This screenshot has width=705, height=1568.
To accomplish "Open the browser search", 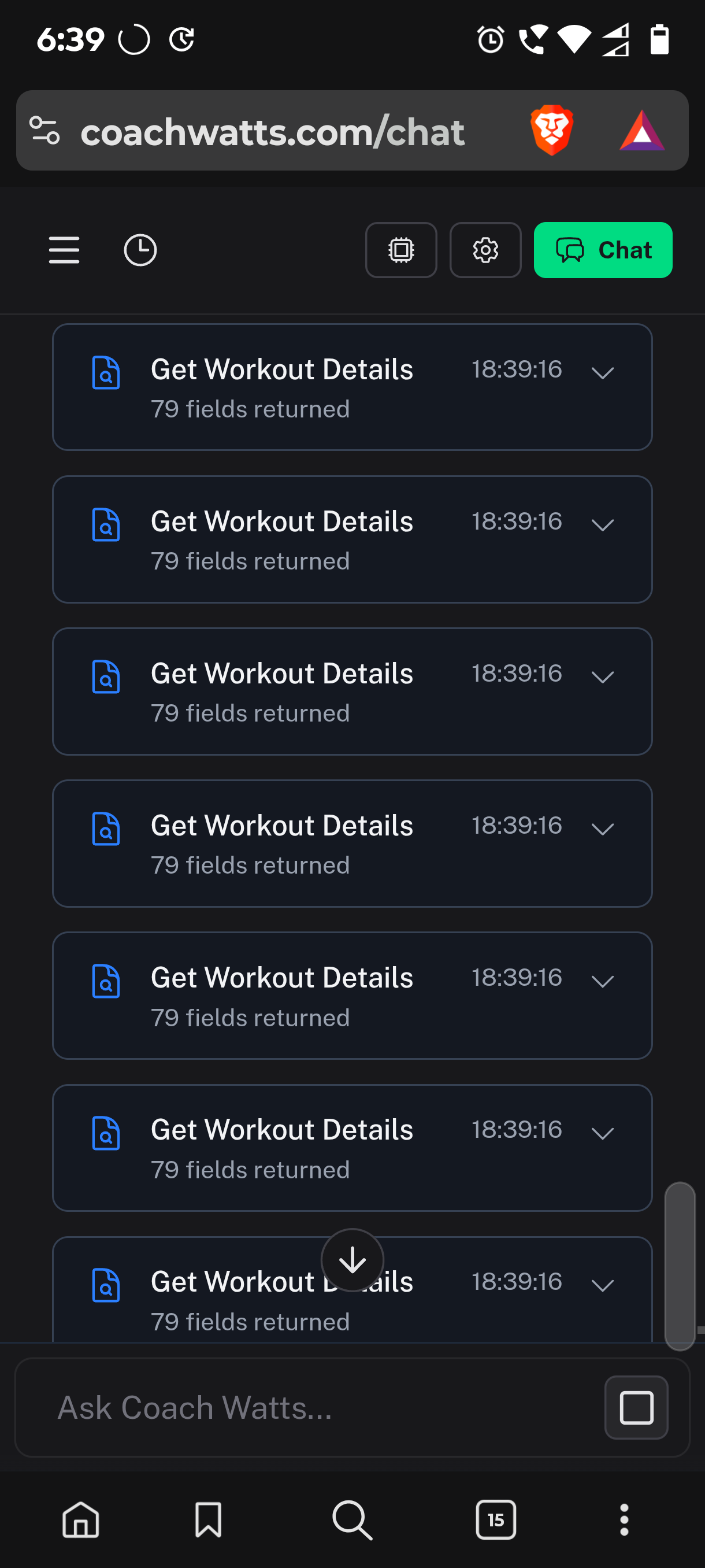I will [352, 1519].
